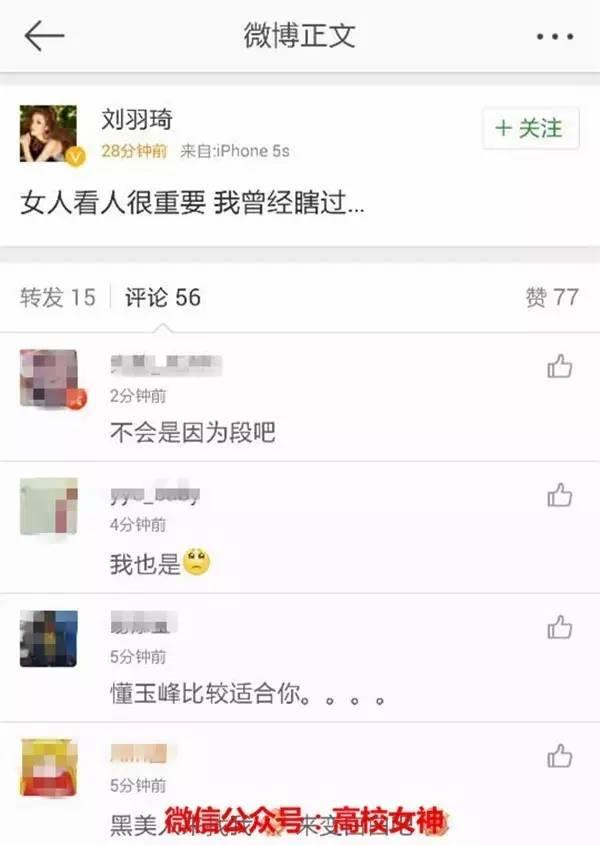Open avatar of the 不会是因为段吧 commenter
Viewport: 600px width, 845px height.
(x=49, y=378)
